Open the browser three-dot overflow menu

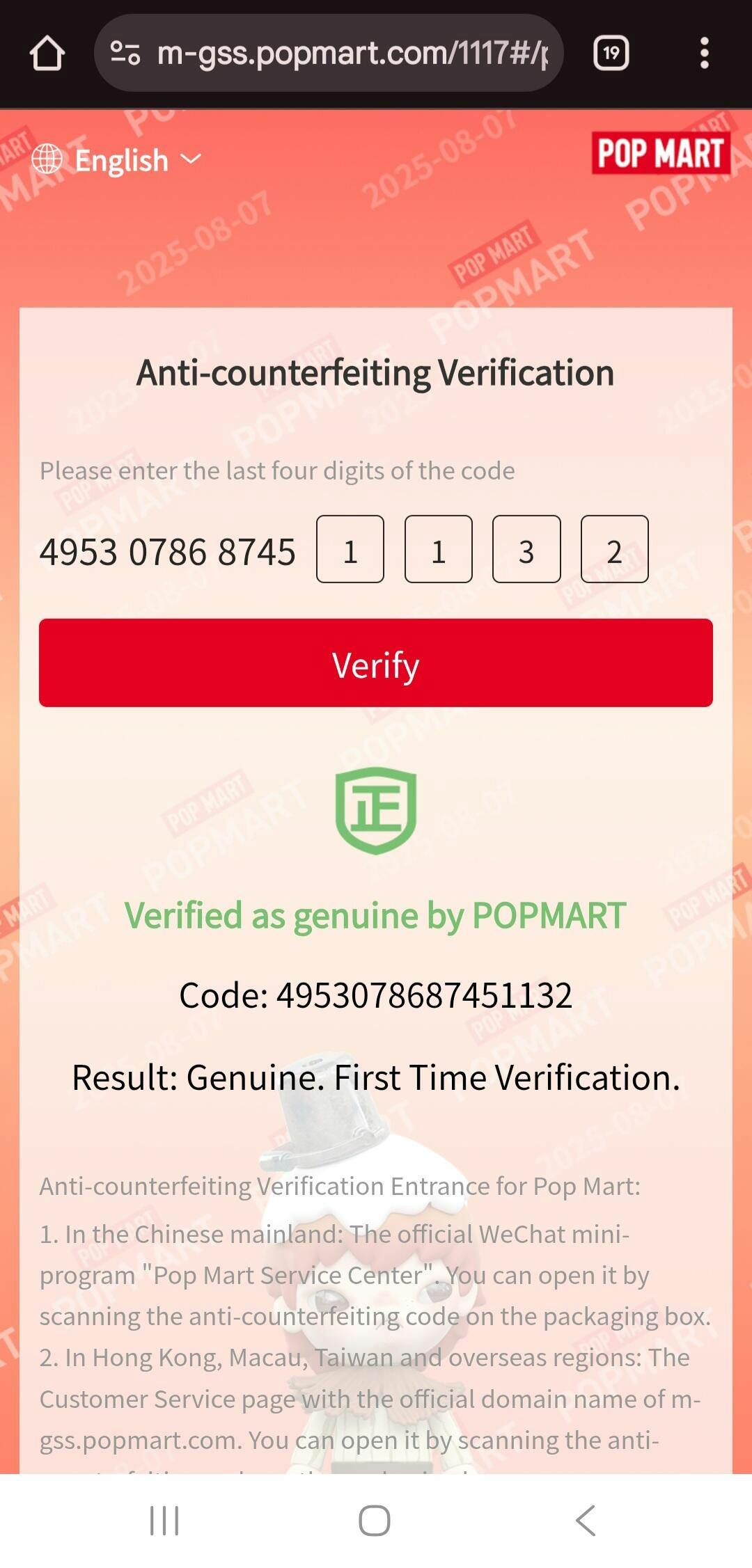[x=705, y=53]
